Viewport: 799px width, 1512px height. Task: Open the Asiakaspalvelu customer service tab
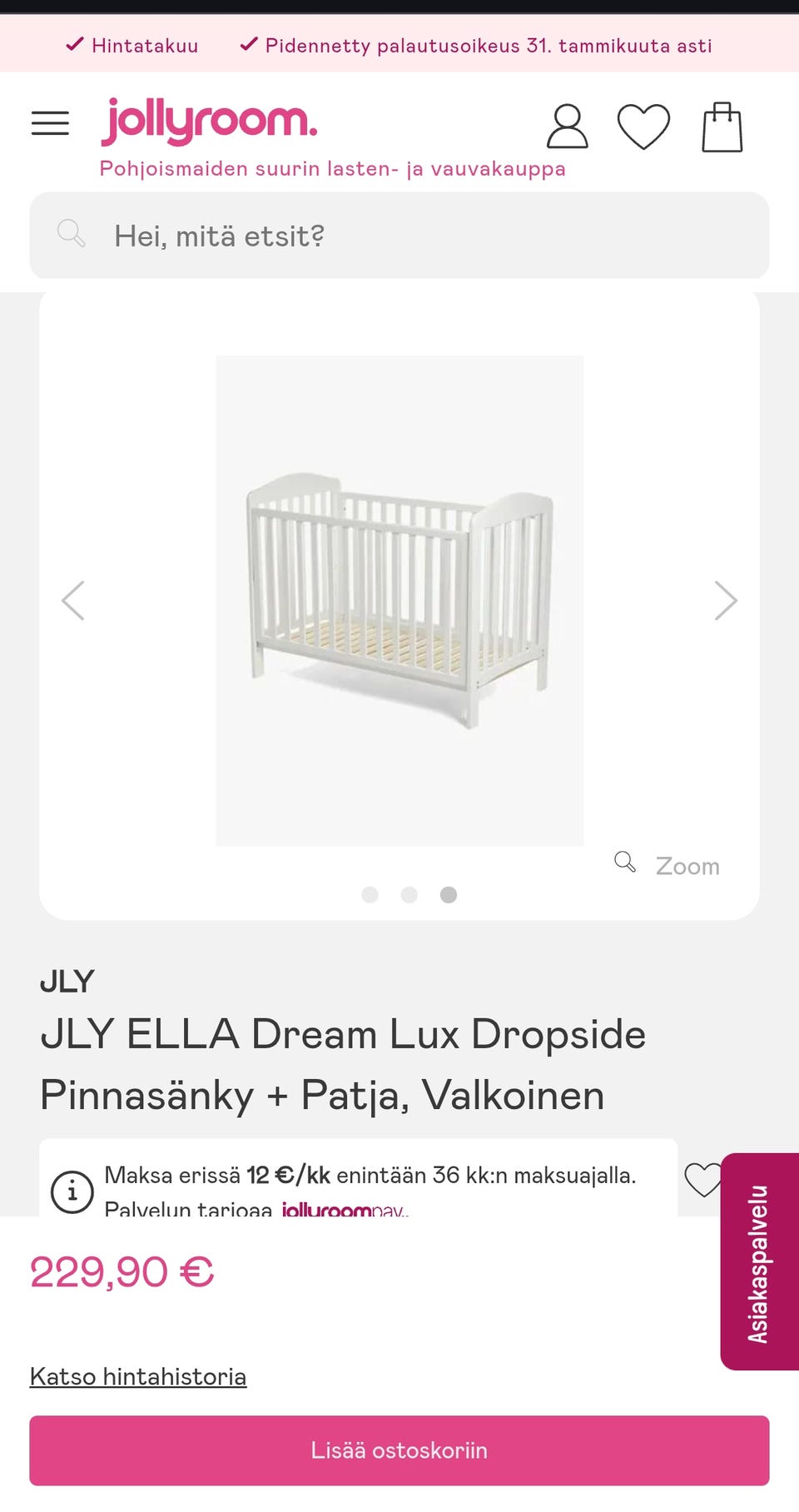pyautogui.click(x=758, y=1261)
